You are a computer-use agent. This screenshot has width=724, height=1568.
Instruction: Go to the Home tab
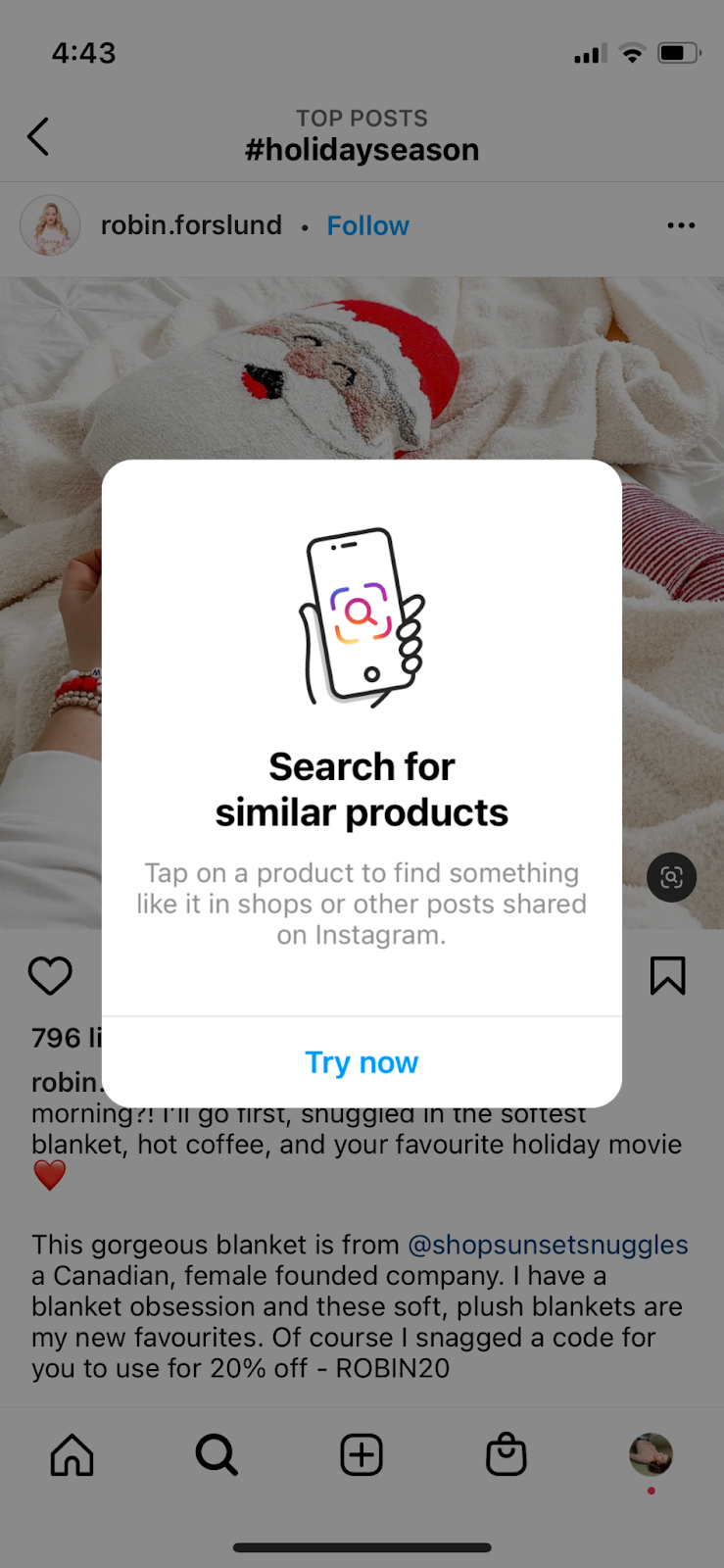click(72, 1455)
